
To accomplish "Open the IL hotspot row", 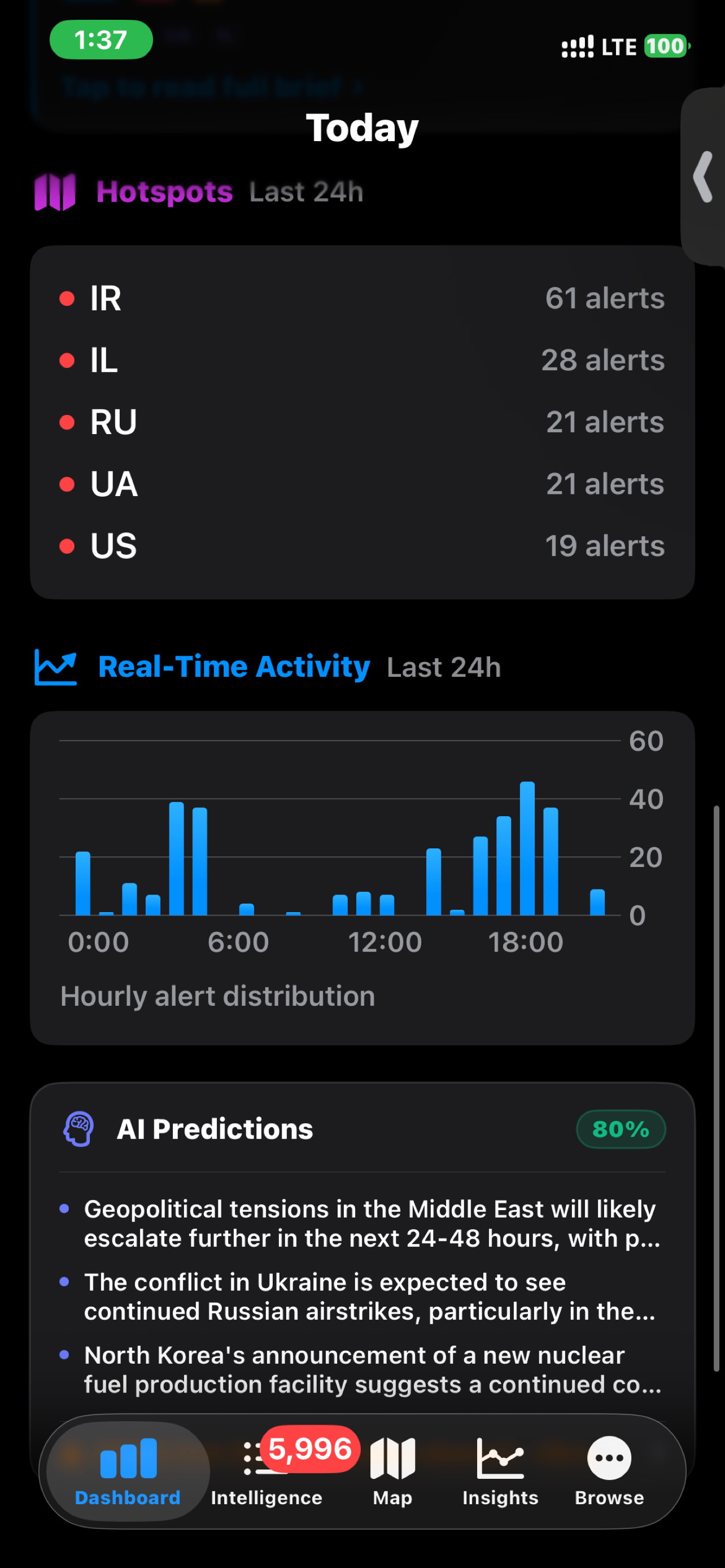I will [x=362, y=360].
